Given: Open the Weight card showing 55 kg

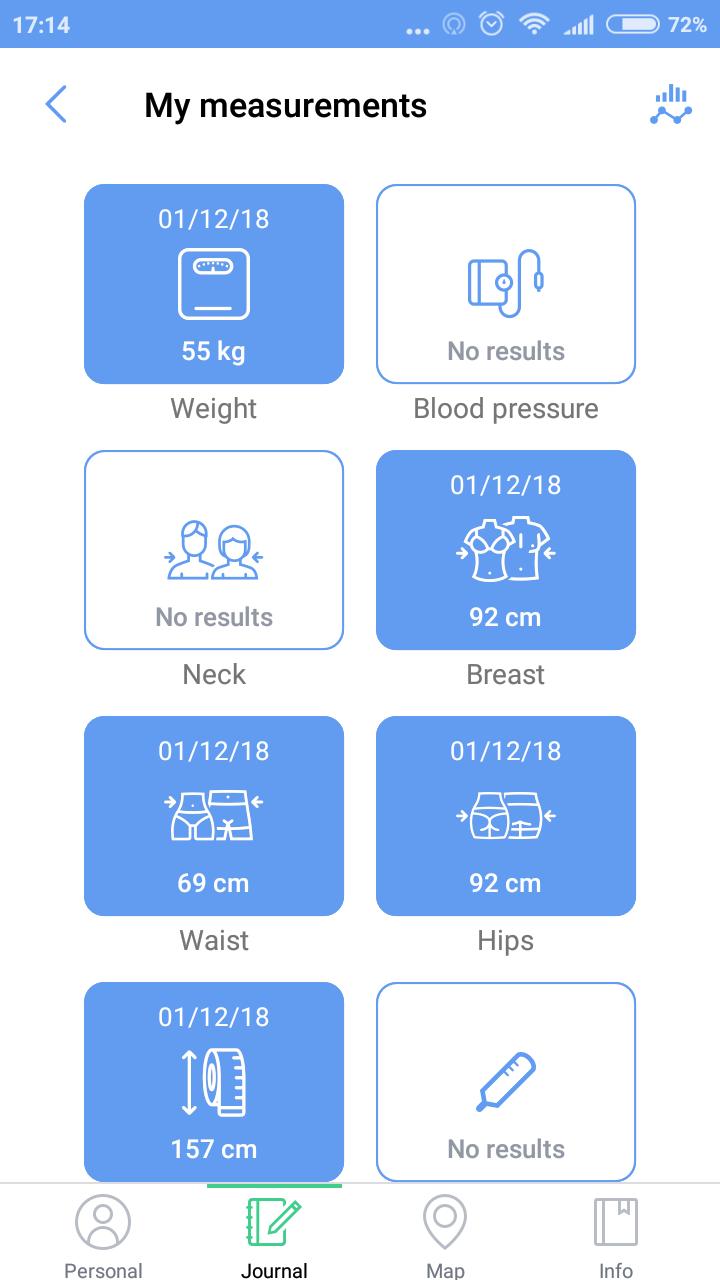Looking at the screenshot, I should click(x=214, y=284).
